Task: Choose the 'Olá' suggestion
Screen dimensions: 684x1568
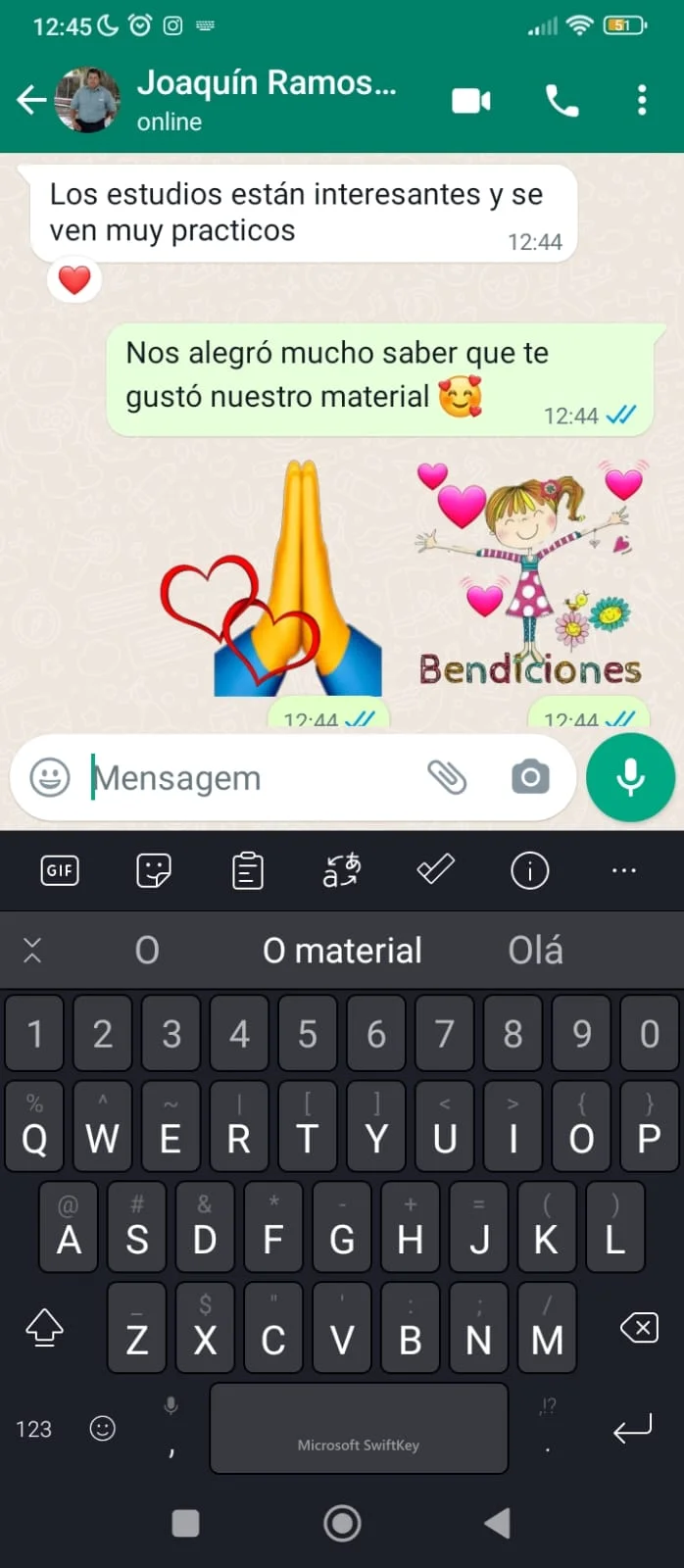Action: [x=535, y=950]
